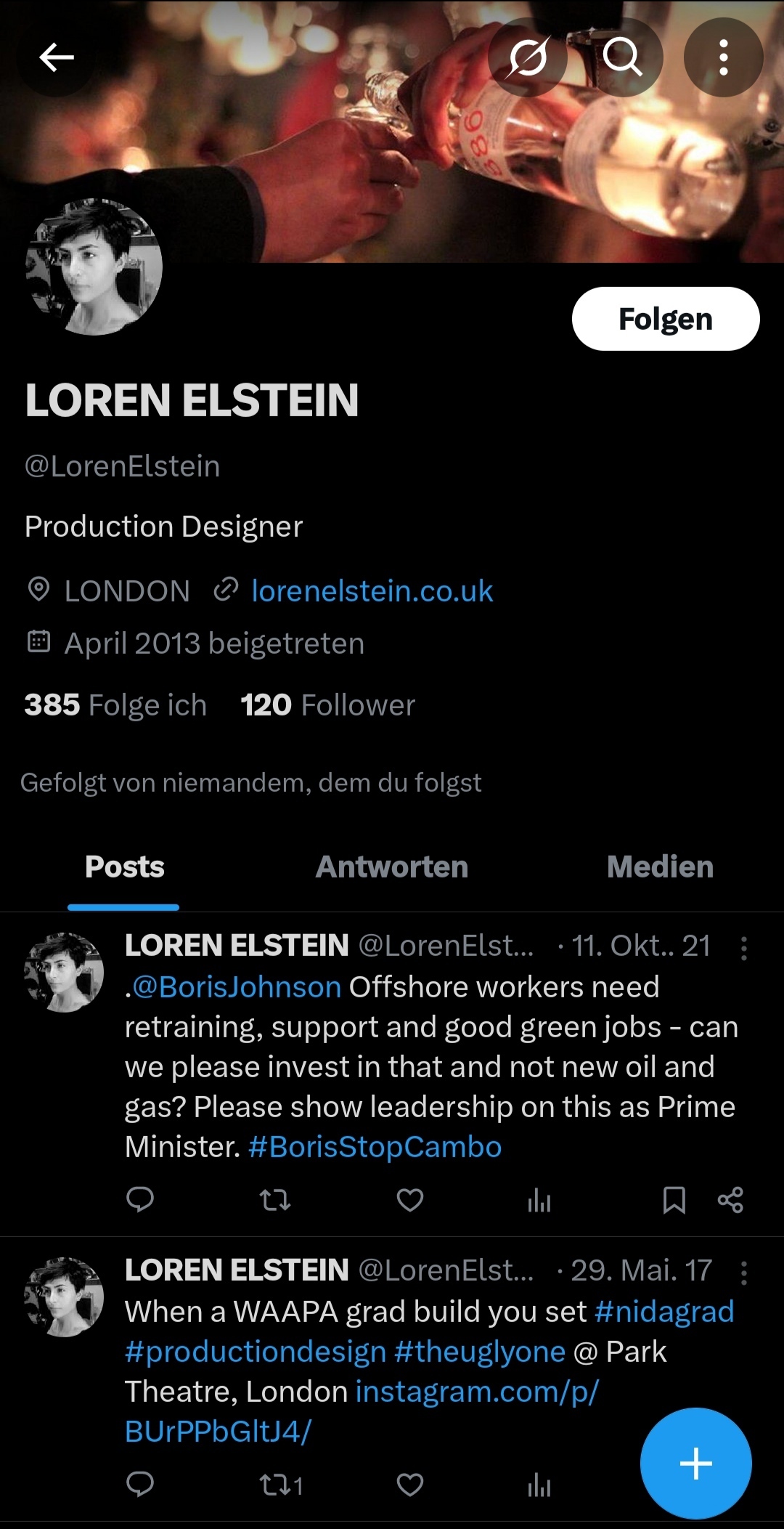Tap the Grok icon in the header
The width and height of the screenshot is (784, 1529).
tap(528, 57)
